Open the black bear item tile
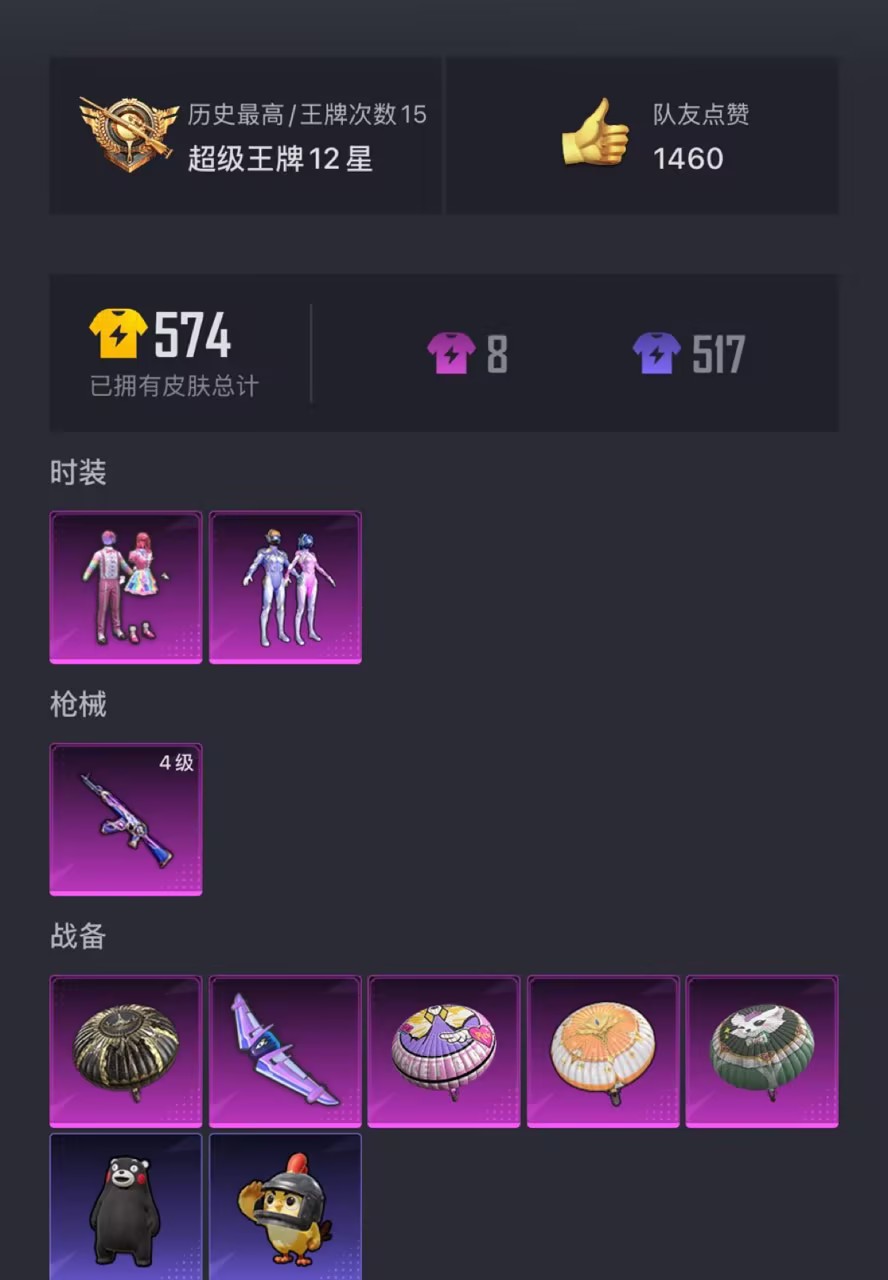Image resolution: width=888 pixels, height=1280 pixels. [126, 1208]
